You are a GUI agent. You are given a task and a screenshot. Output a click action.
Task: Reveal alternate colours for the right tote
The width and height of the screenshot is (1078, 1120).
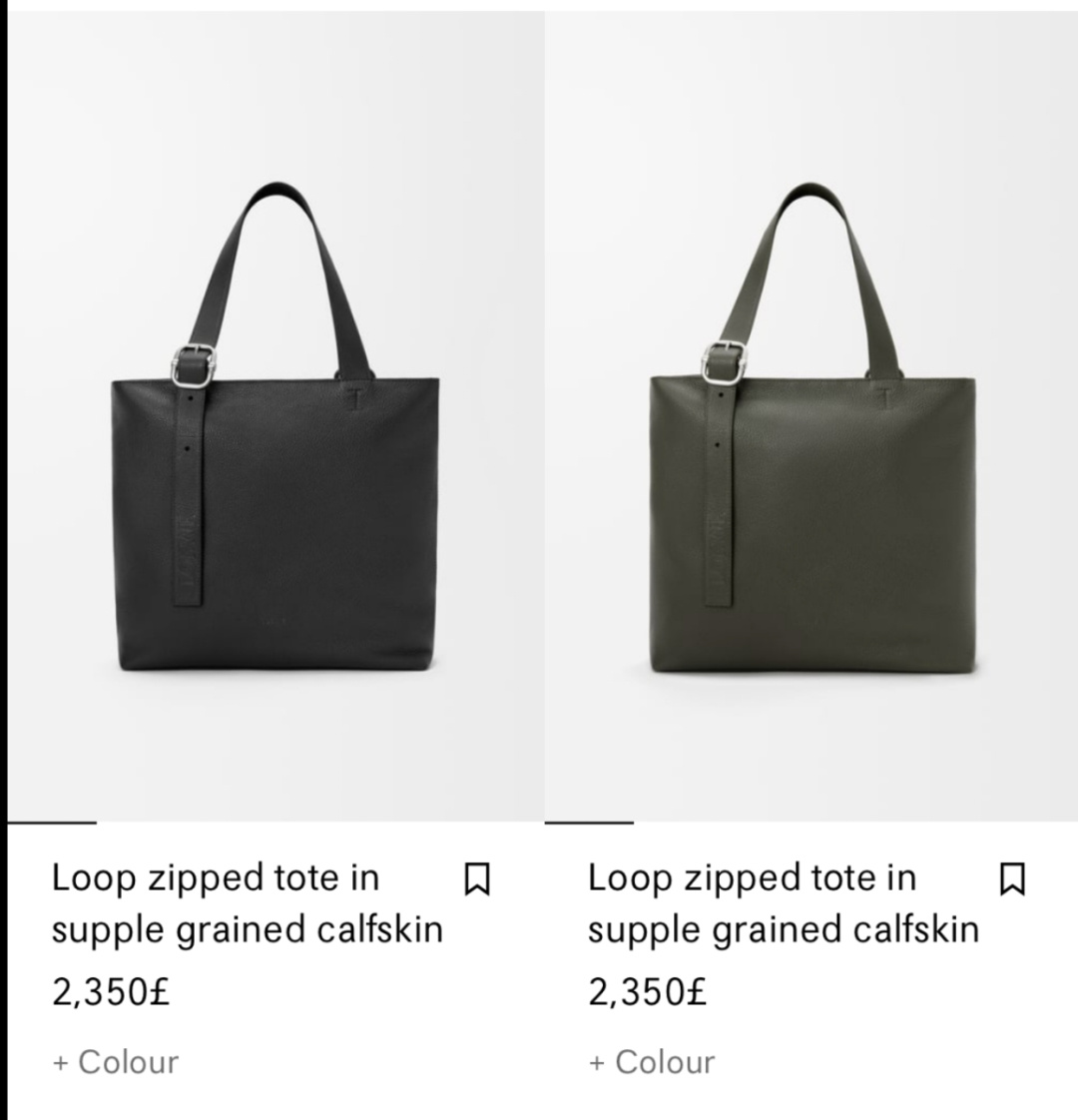[x=652, y=1063]
